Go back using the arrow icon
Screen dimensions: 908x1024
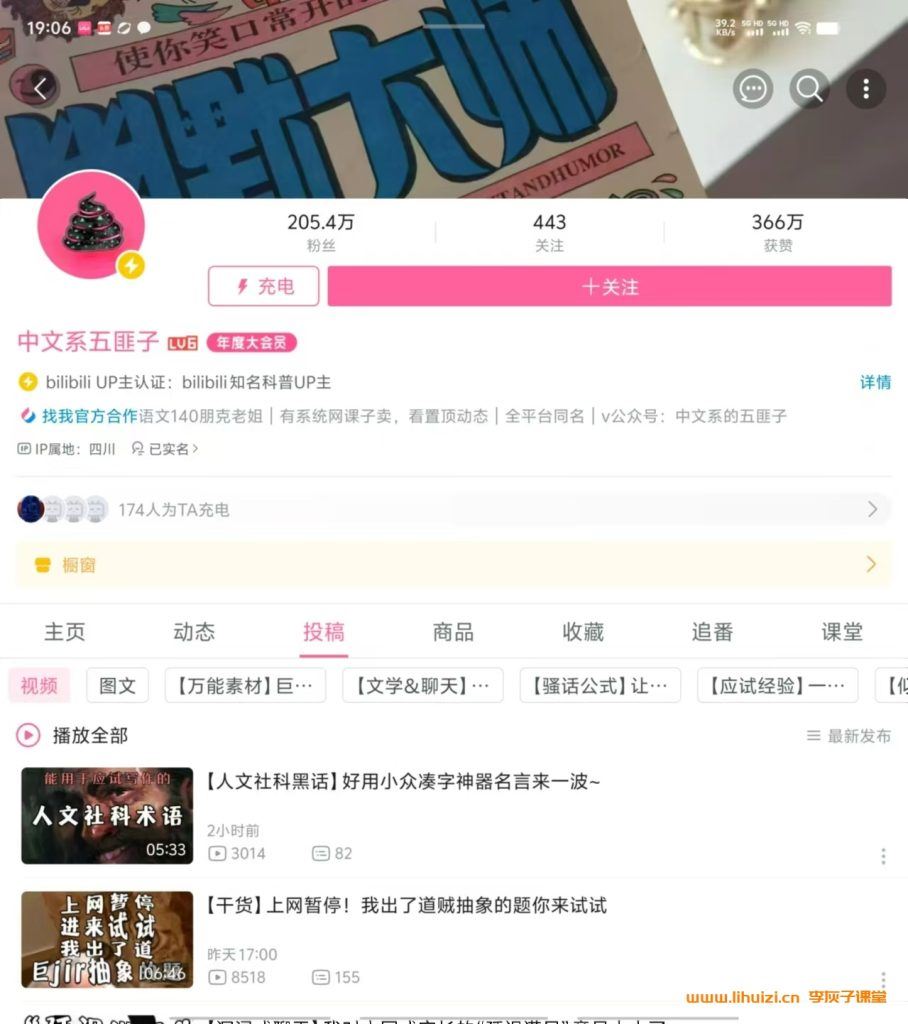click(41, 89)
